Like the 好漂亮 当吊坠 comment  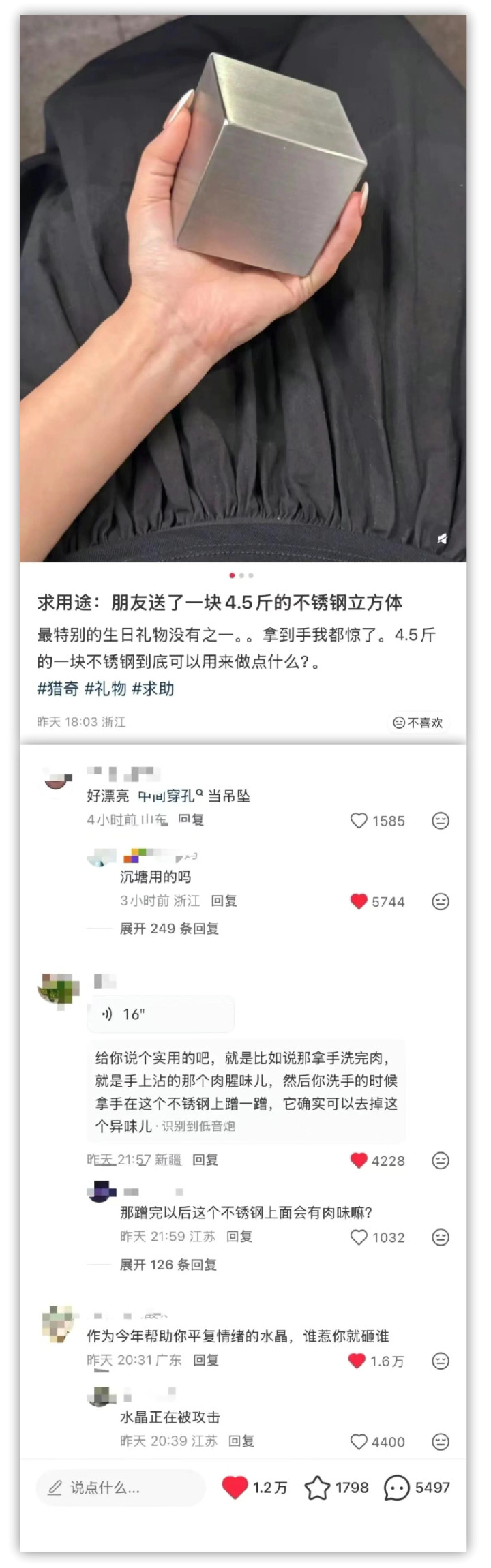pyautogui.click(x=359, y=821)
